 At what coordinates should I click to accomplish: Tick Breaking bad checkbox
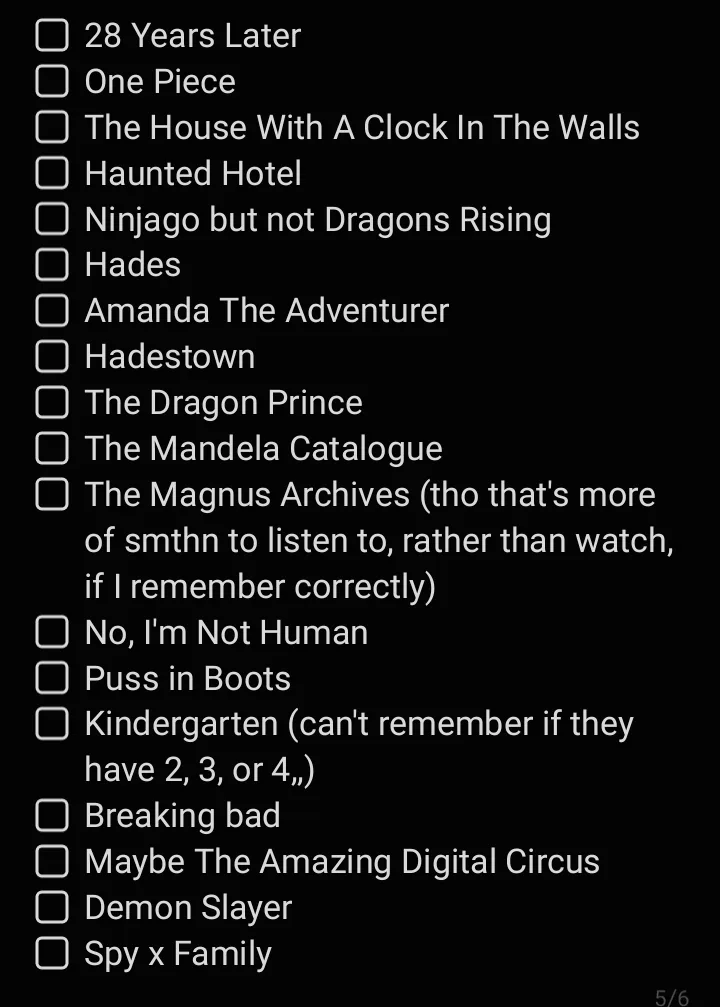pos(52,816)
